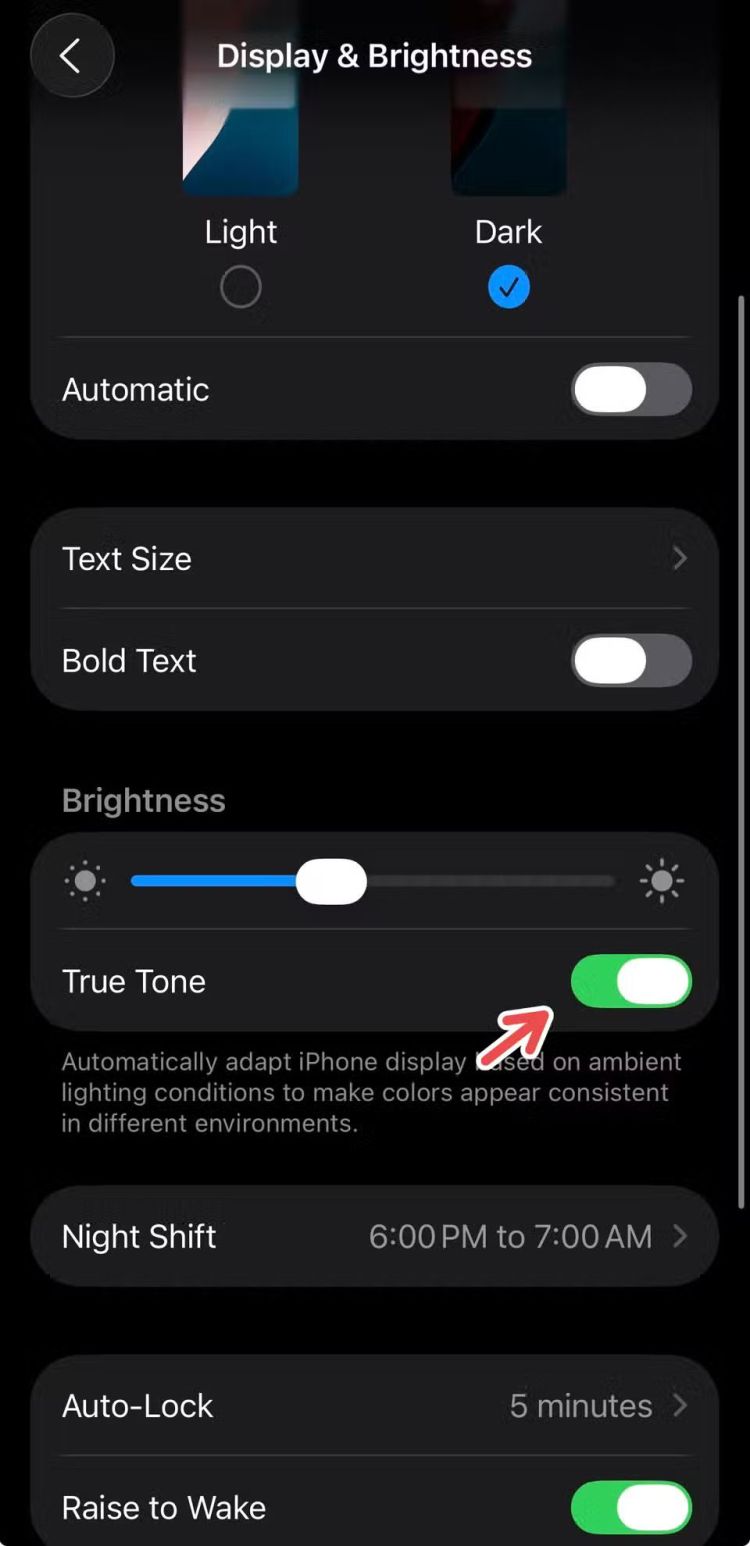Open Text Size settings
This screenshot has width=750, height=1546.
pyautogui.click(x=374, y=558)
